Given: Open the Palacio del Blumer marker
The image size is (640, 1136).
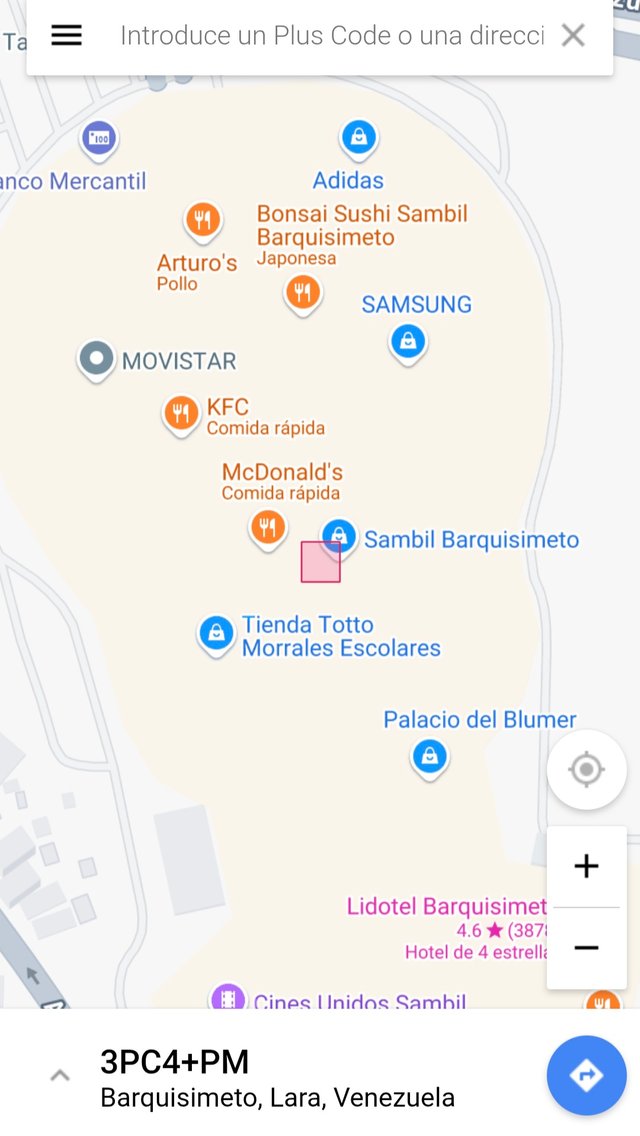Looking at the screenshot, I should (429, 755).
